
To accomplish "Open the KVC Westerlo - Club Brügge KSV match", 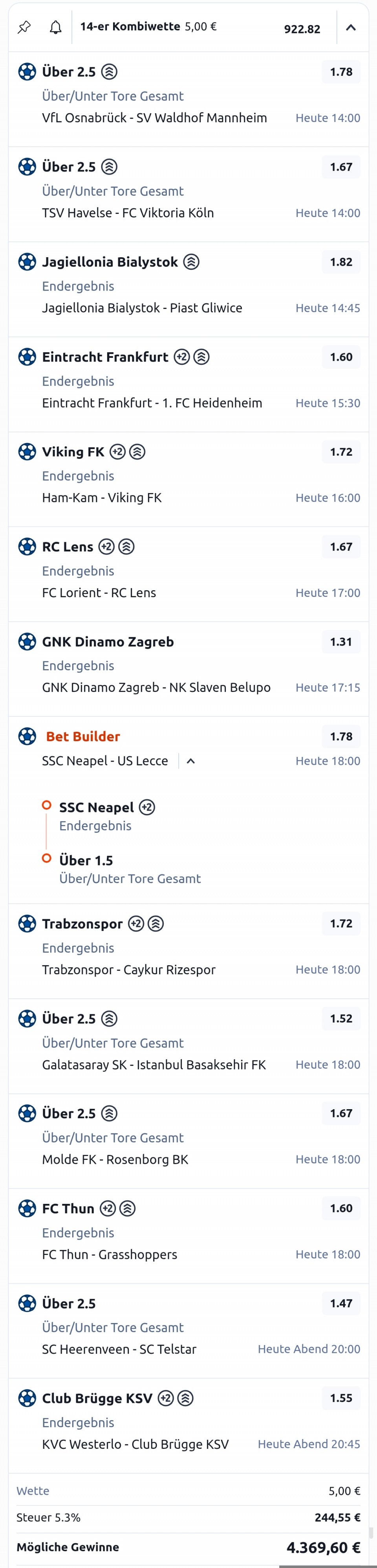I will (135, 1444).
